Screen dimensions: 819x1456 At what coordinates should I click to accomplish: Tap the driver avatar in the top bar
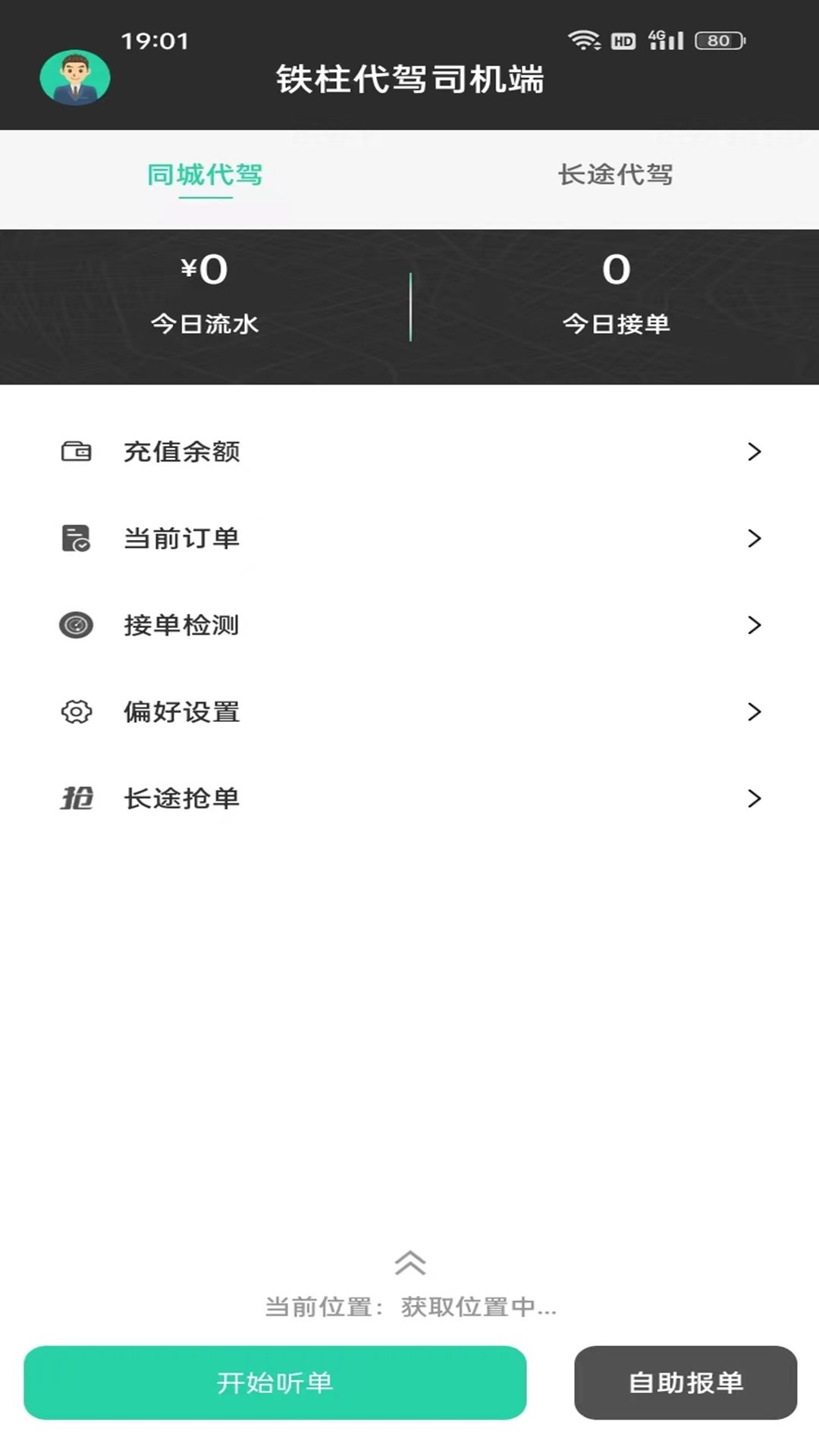(74, 79)
